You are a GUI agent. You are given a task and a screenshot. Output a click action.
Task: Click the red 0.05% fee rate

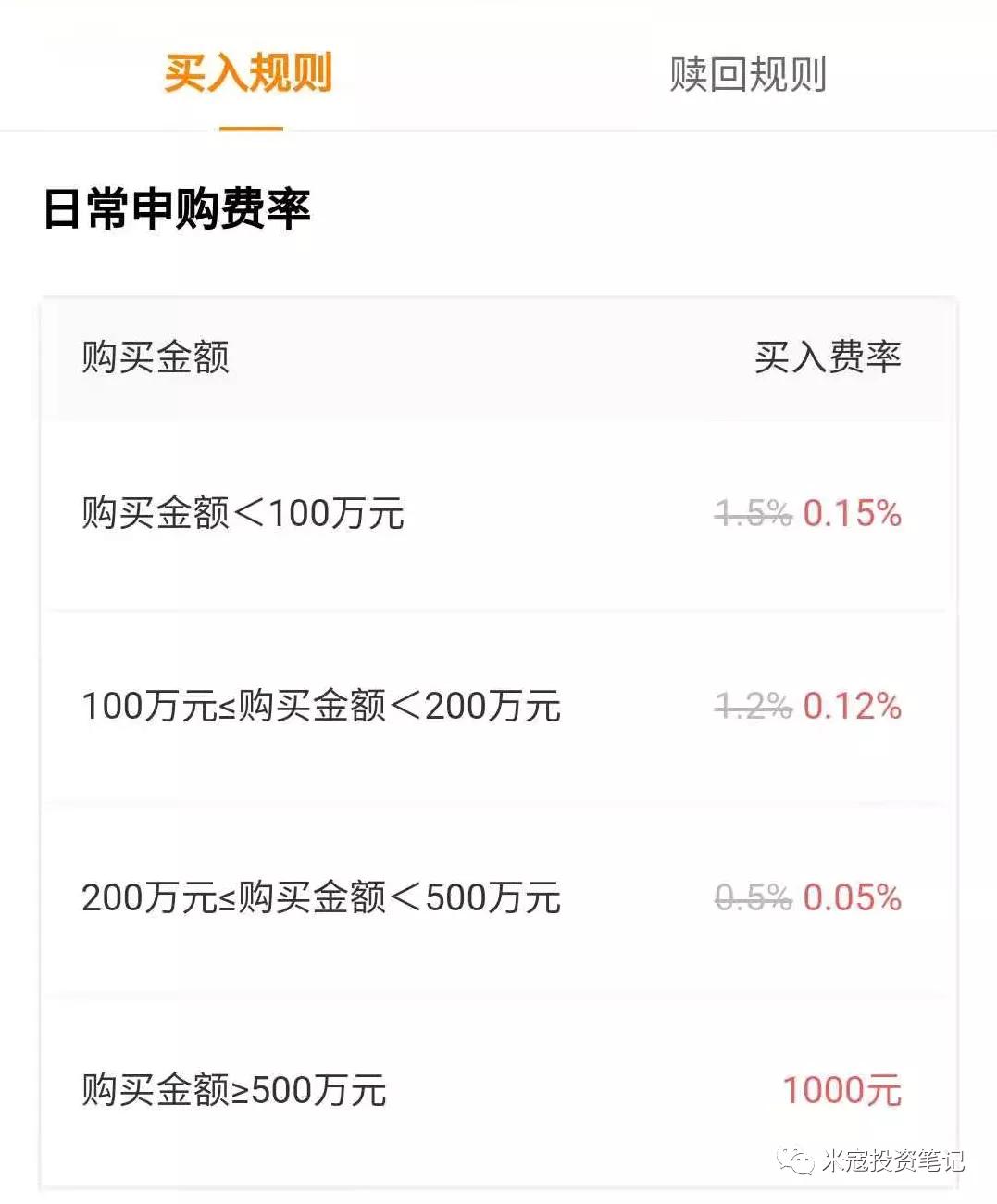click(x=853, y=897)
